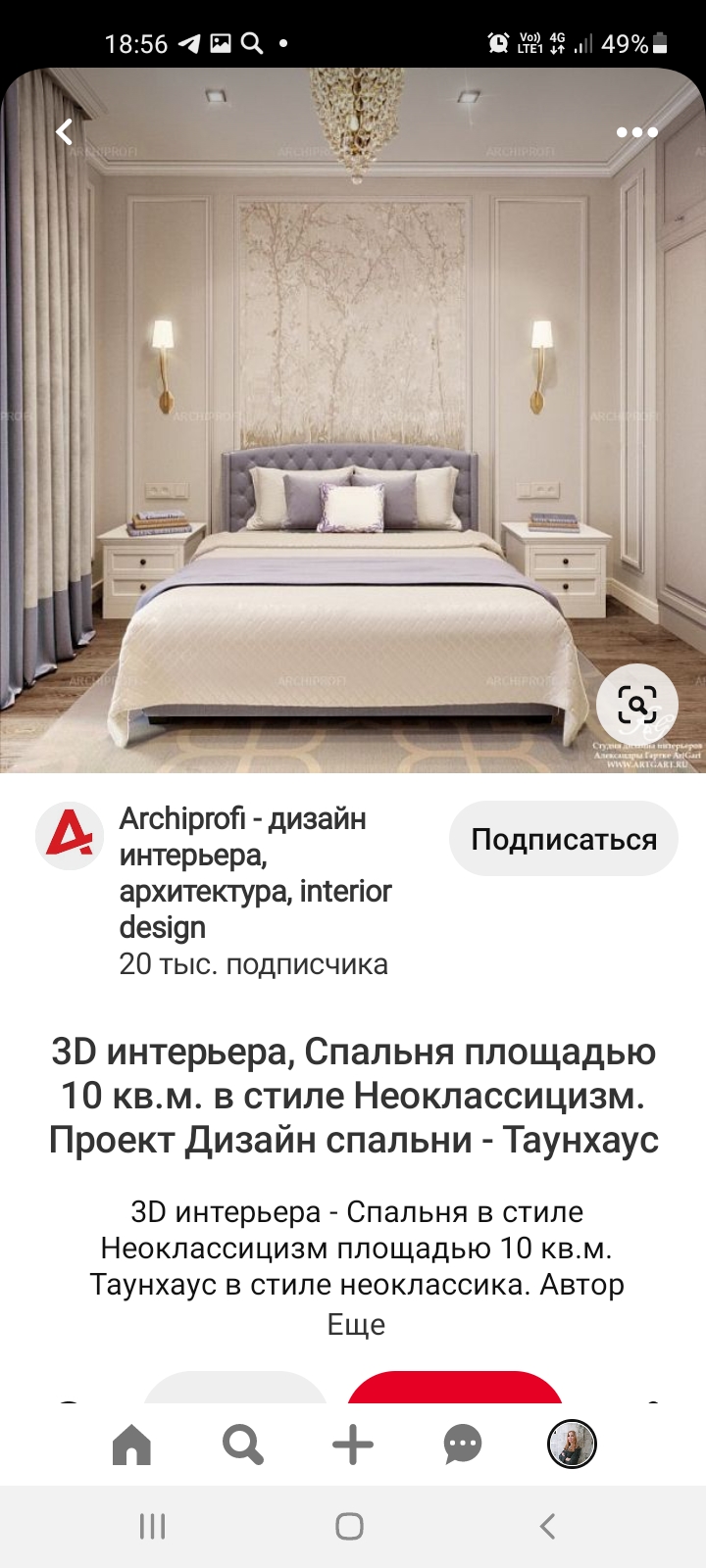Open the messages tab
This screenshot has width=706, height=1568.
point(463,1445)
